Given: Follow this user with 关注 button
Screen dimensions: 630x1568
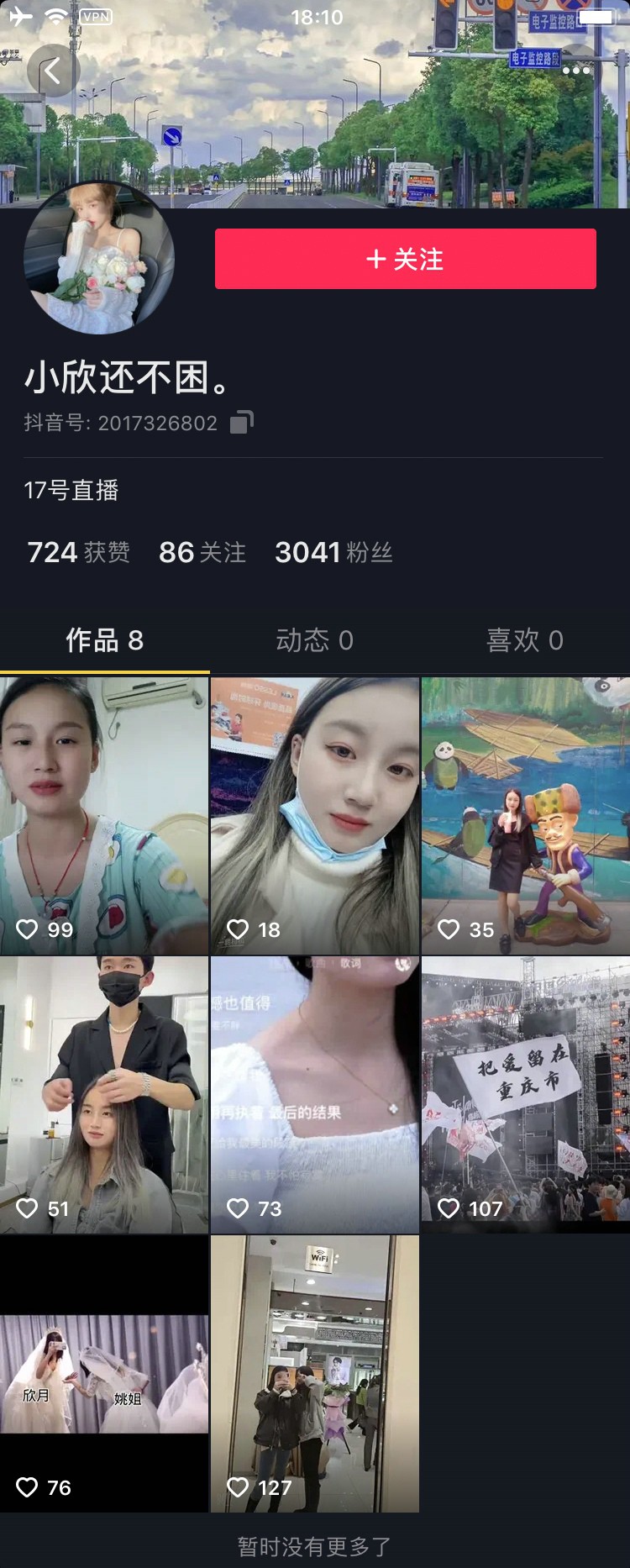Looking at the screenshot, I should coord(405,259).
